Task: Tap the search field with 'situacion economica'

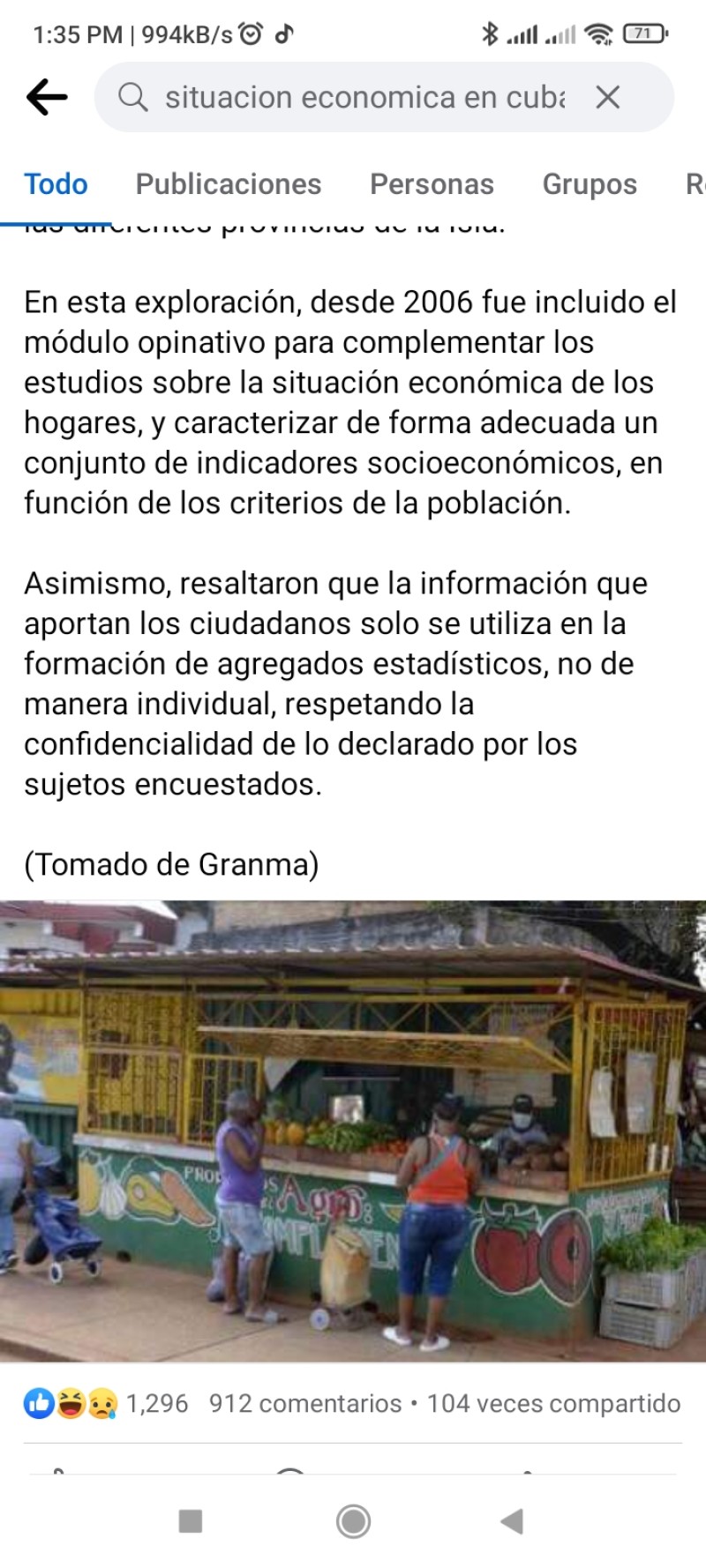Action: (364, 97)
